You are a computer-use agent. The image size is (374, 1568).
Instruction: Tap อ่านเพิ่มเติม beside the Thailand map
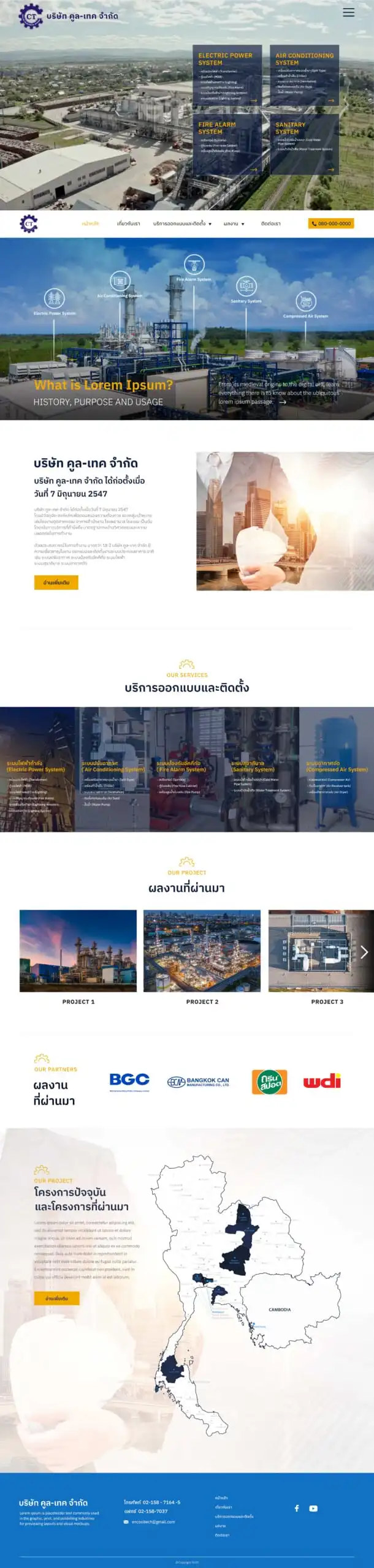(56, 1298)
